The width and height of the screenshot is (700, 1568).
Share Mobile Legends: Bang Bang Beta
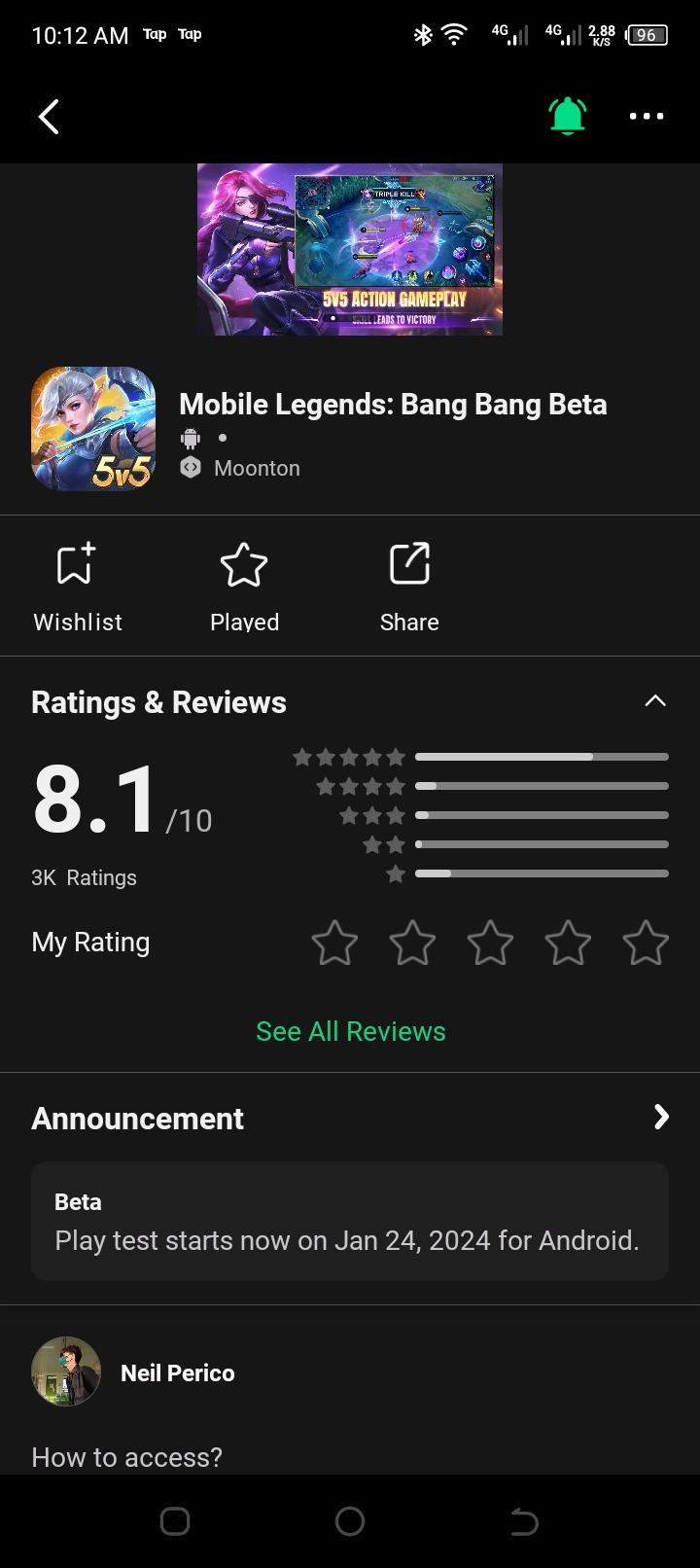pyautogui.click(x=409, y=584)
